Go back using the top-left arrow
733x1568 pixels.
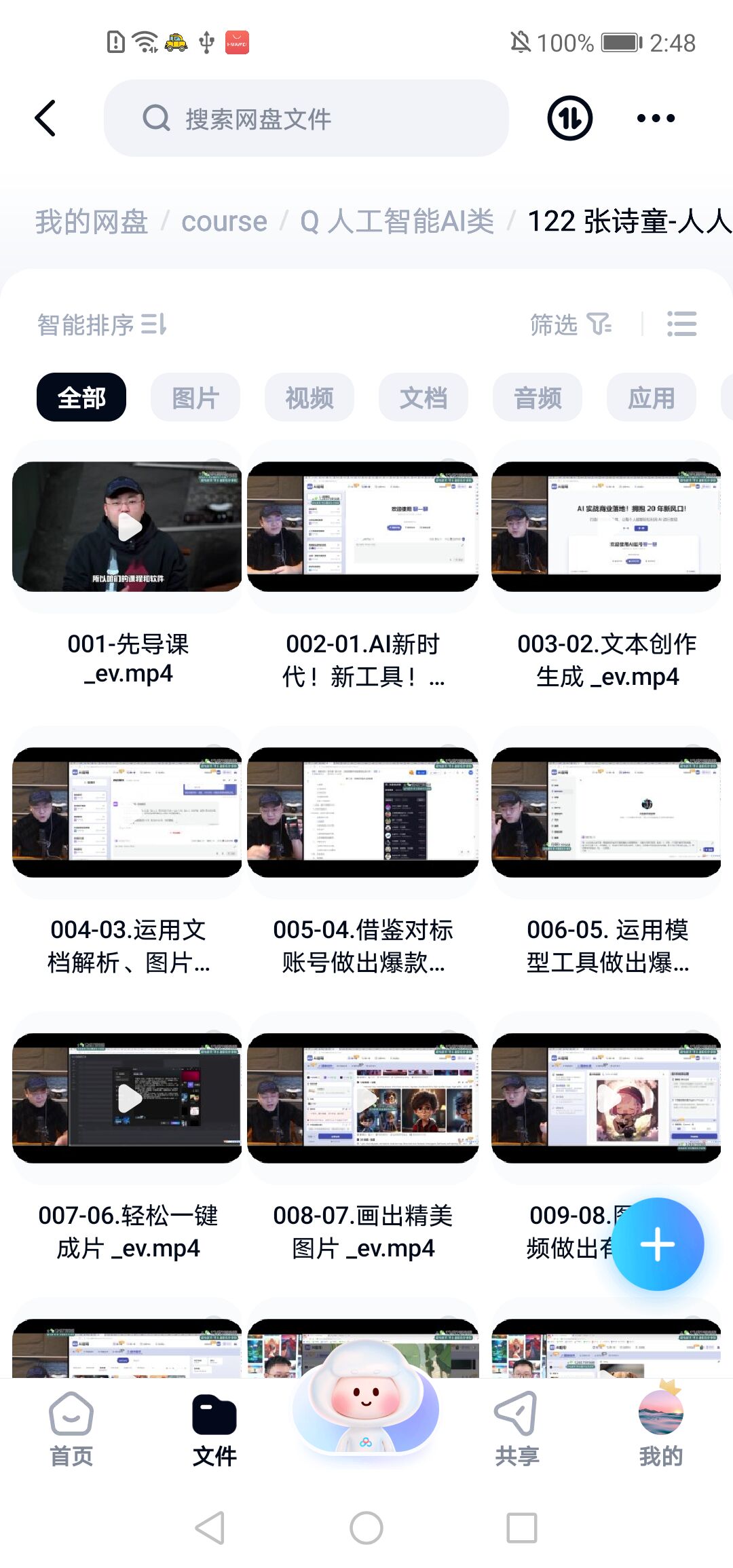tap(45, 118)
